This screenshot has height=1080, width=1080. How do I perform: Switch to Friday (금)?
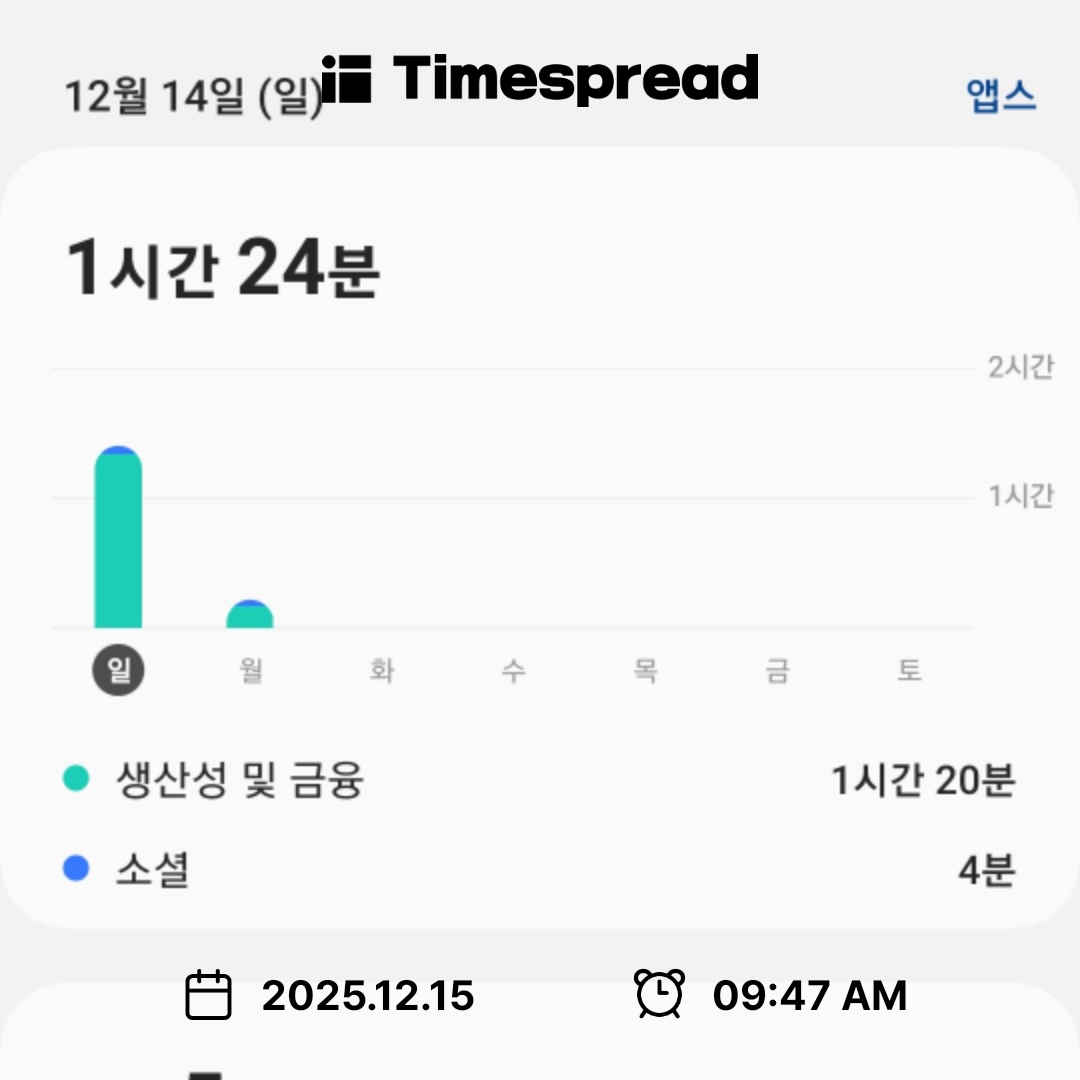click(777, 670)
